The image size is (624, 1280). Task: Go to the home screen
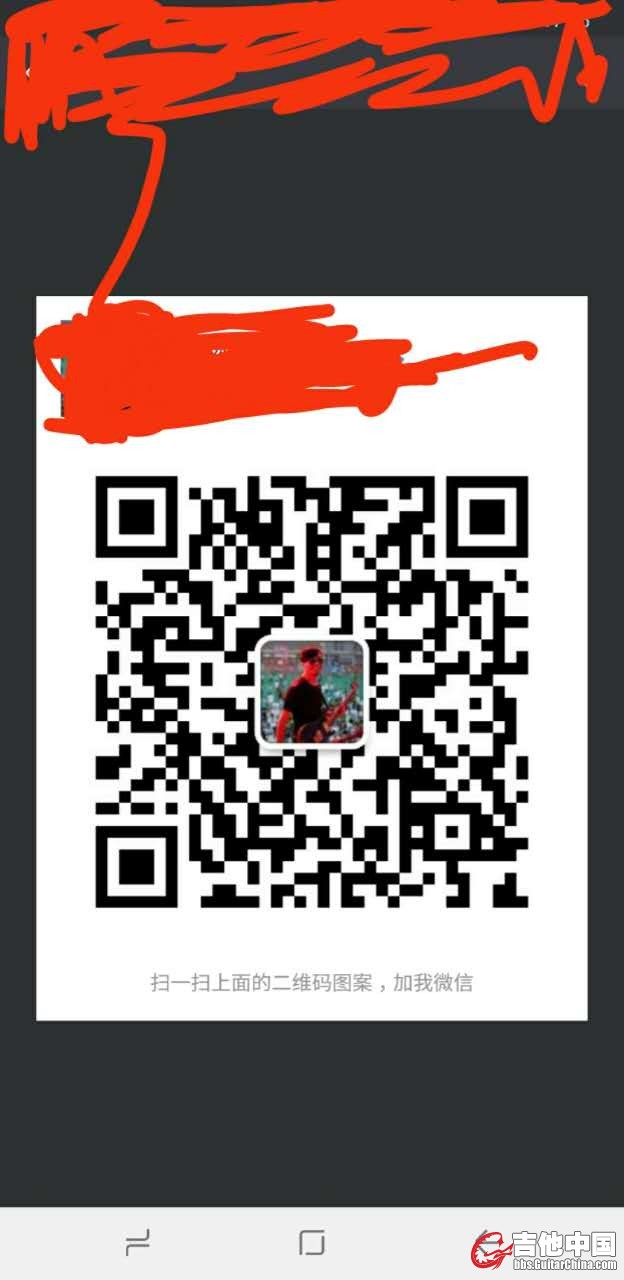click(x=312, y=1243)
